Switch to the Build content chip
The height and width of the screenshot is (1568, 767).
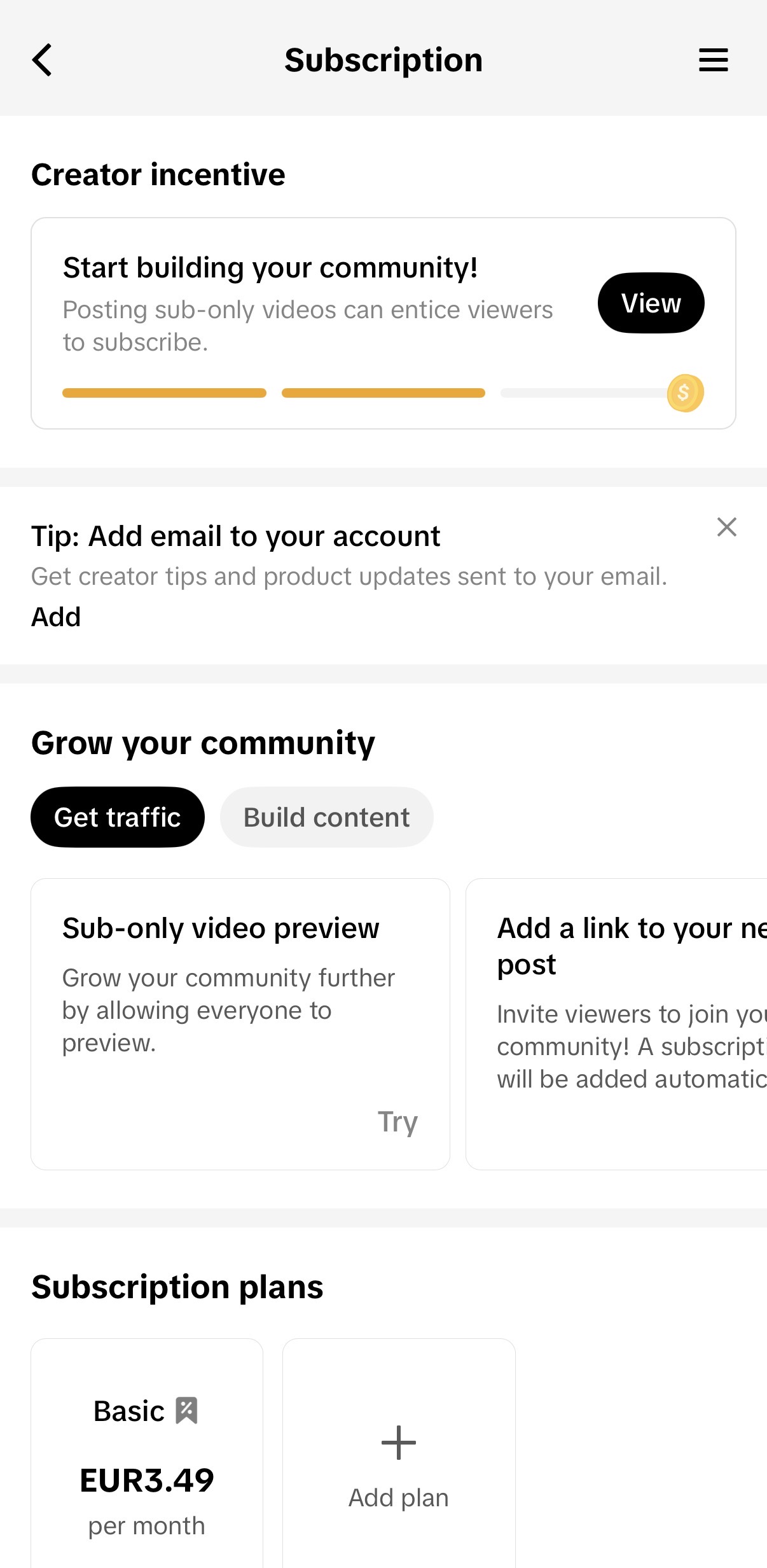(x=326, y=817)
